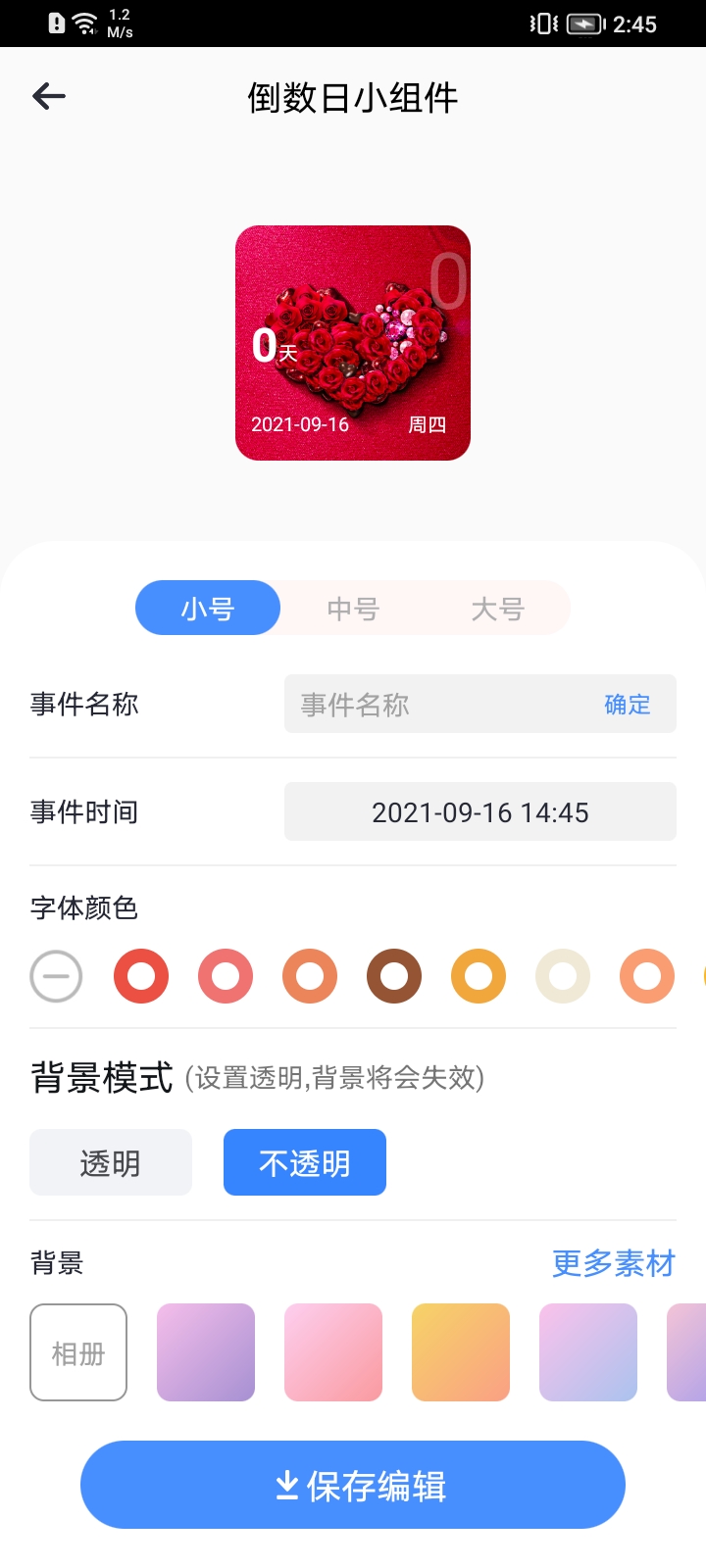Switch to the 大号 widget size
Screen dimensions: 706x1568
coord(497,609)
